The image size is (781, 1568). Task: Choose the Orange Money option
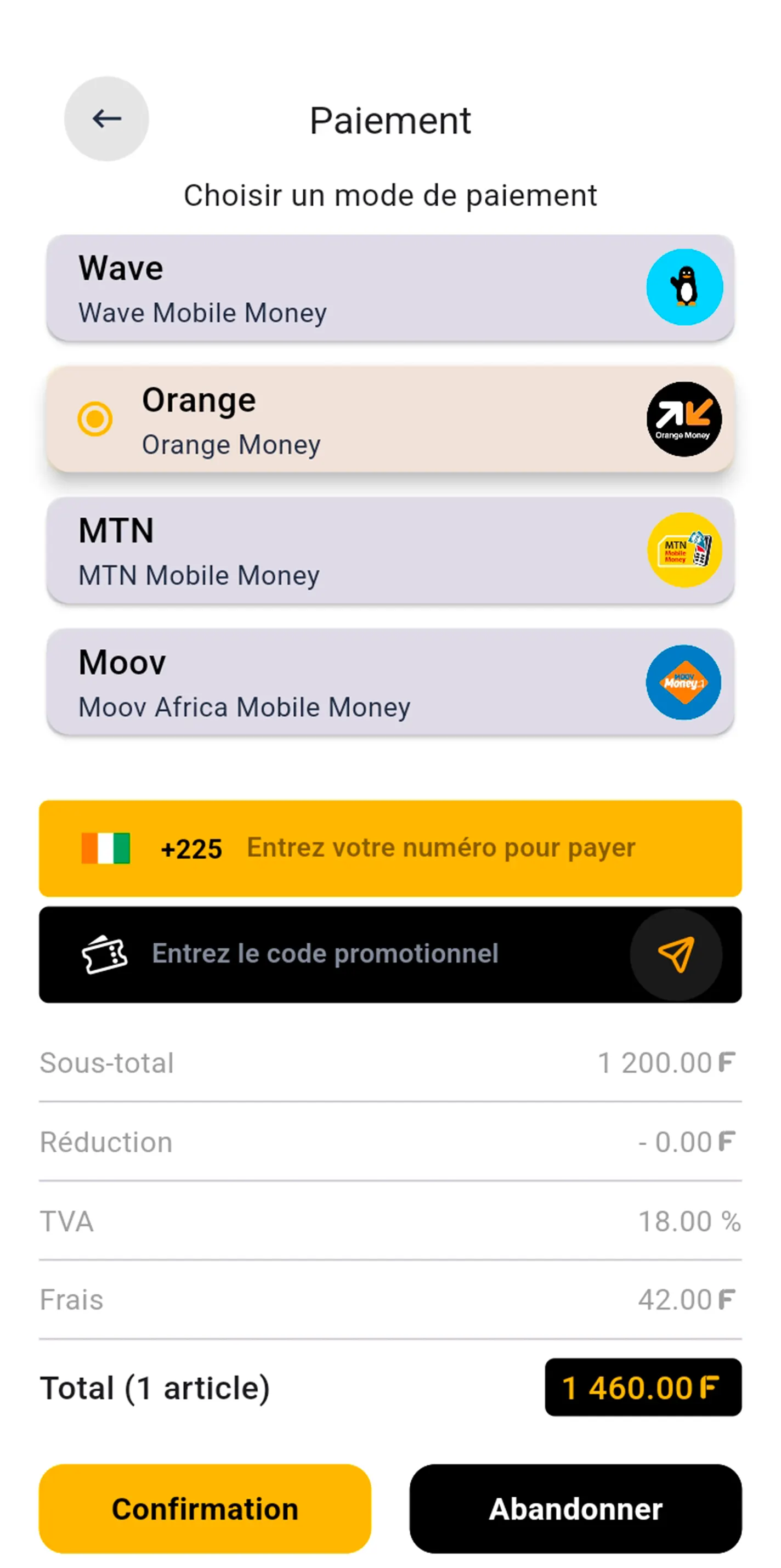[x=389, y=420]
